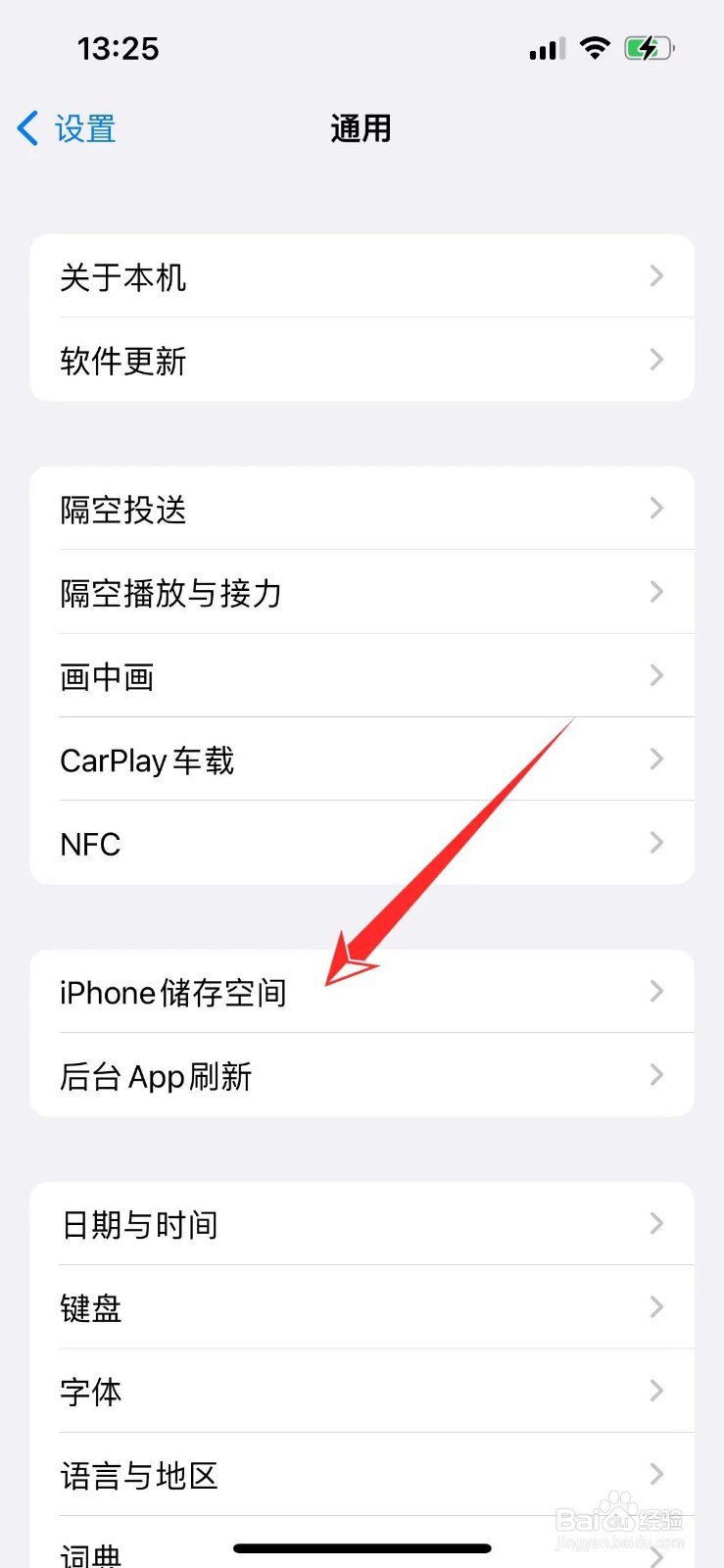Expand 语言与地区 via its chevron
Screen dimensions: 724x1568
655,1474
